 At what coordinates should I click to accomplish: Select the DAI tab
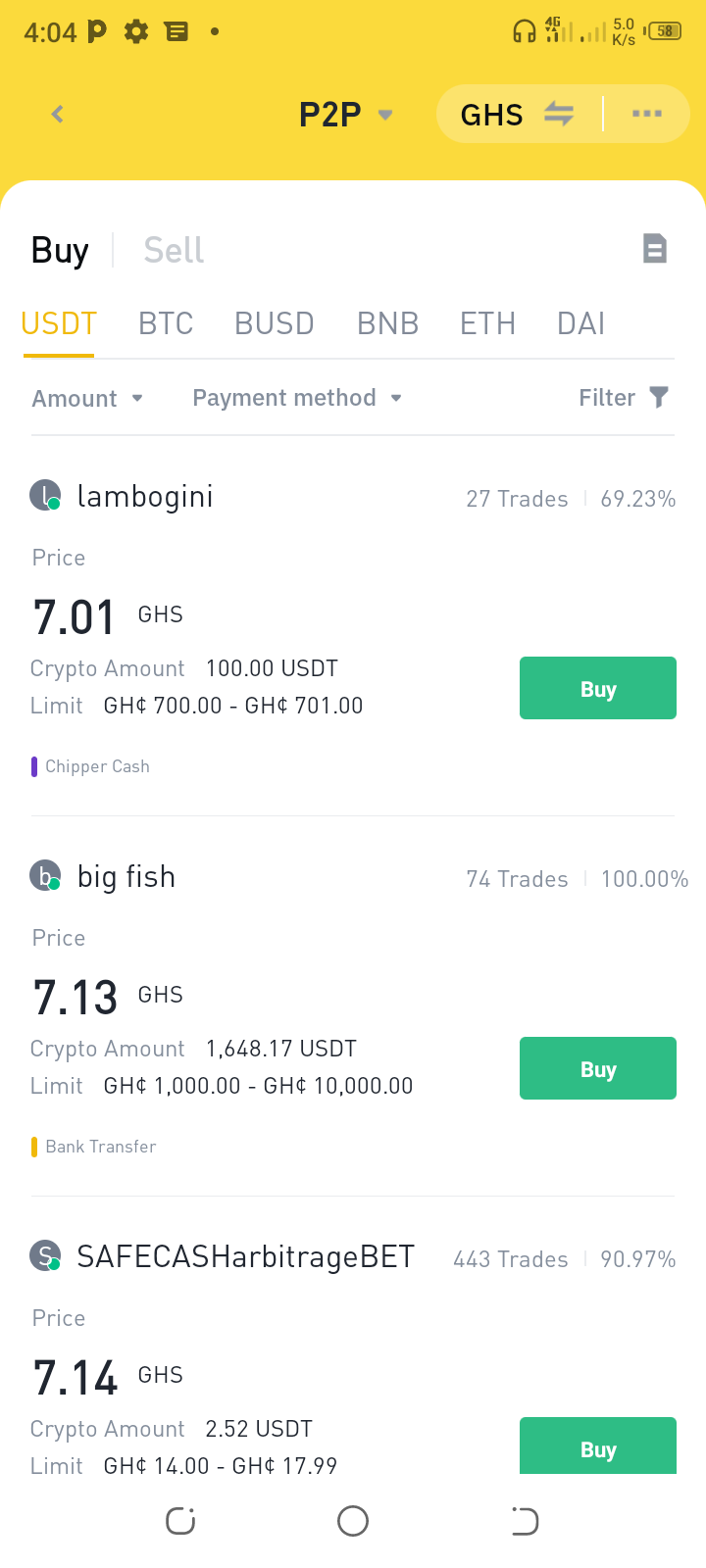coord(580,323)
